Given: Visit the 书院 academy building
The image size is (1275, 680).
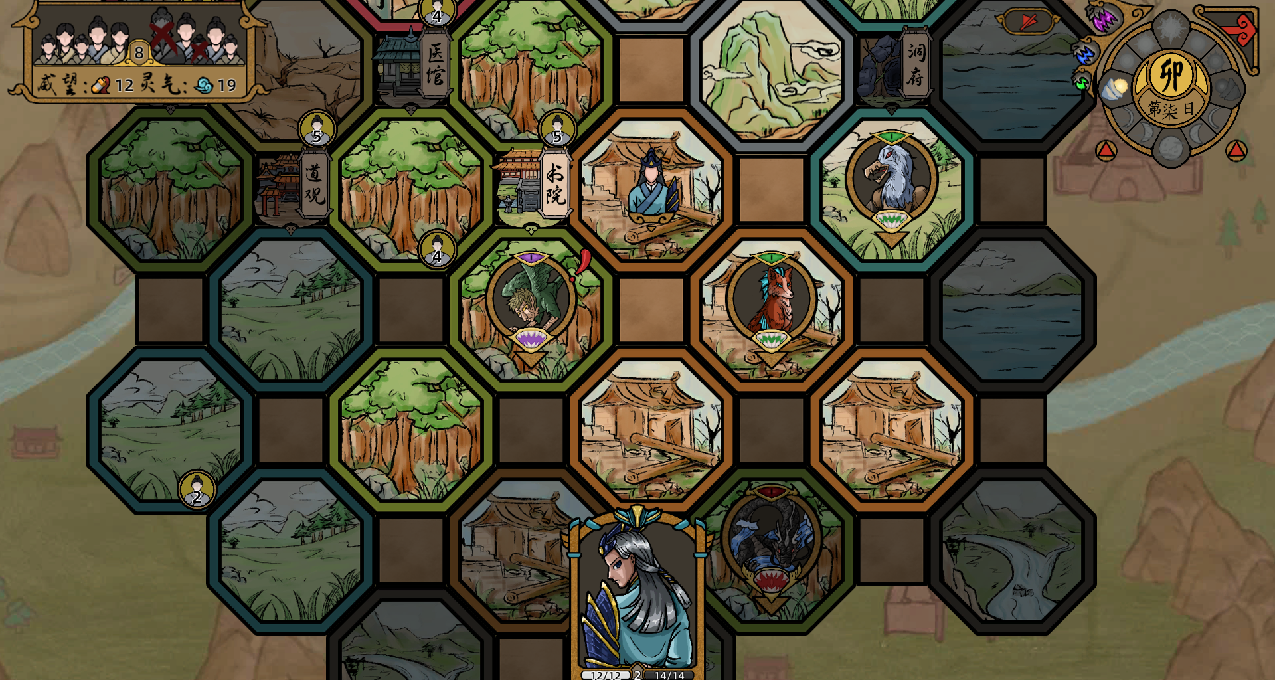Looking at the screenshot, I should (x=531, y=184).
